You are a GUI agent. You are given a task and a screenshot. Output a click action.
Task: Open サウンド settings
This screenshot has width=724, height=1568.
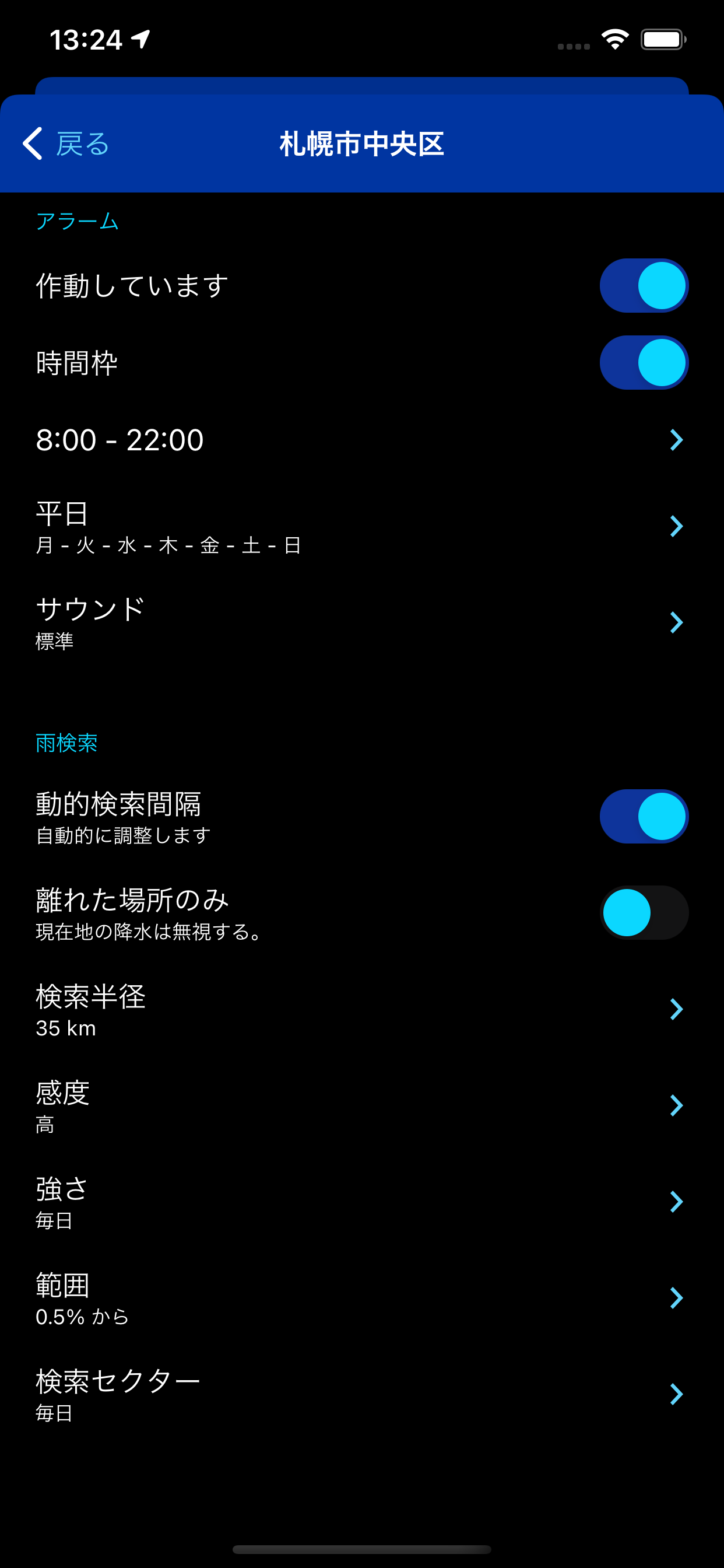pyautogui.click(x=362, y=622)
